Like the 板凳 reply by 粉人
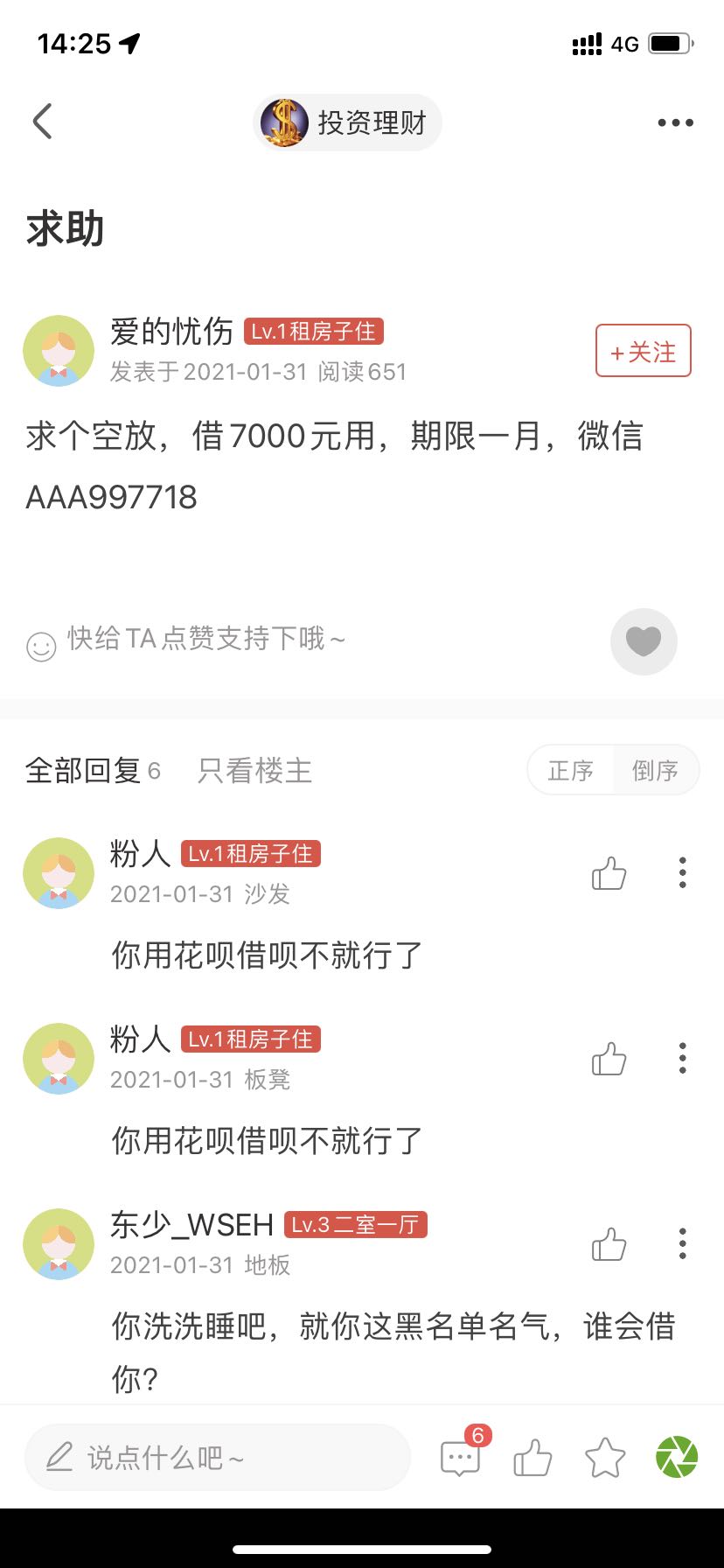724x1568 pixels. click(609, 1059)
